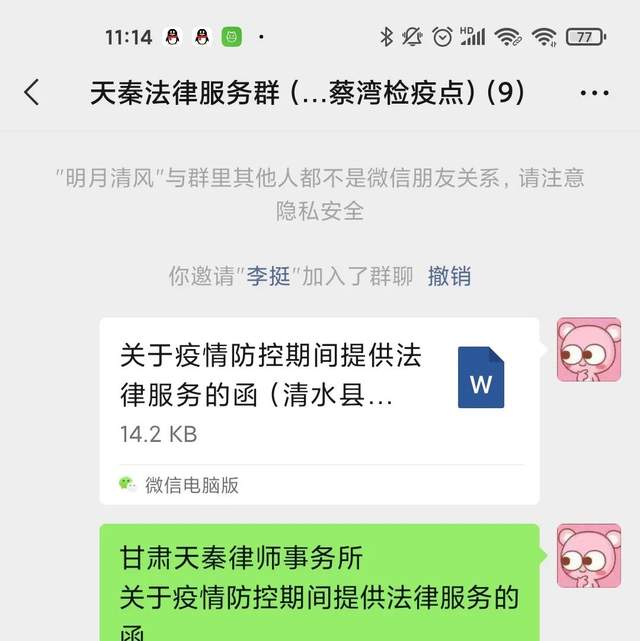Viewport: 640px width, 641px height.
Task: Tap 撤销 to revoke the invitation
Action: (449, 276)
